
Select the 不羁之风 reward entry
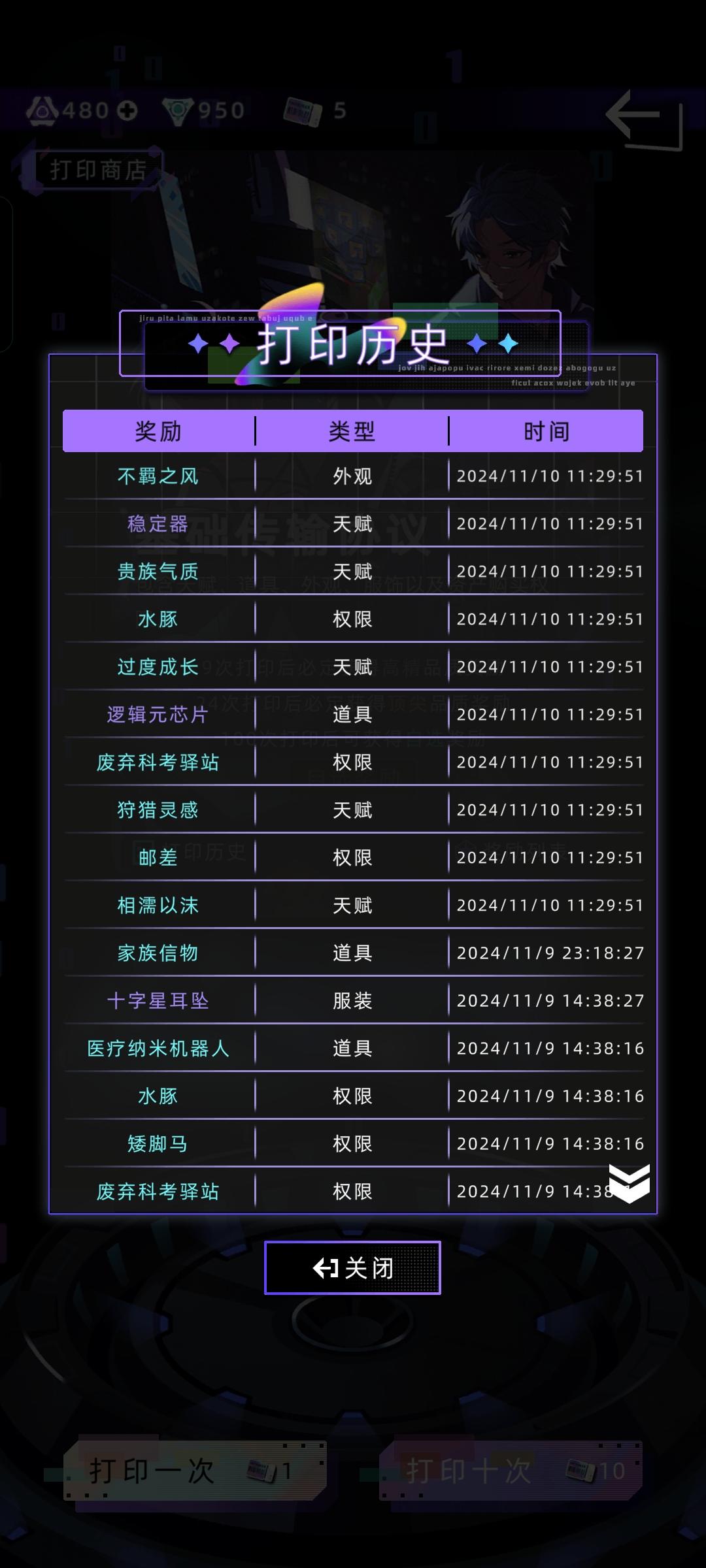(157, 476)
